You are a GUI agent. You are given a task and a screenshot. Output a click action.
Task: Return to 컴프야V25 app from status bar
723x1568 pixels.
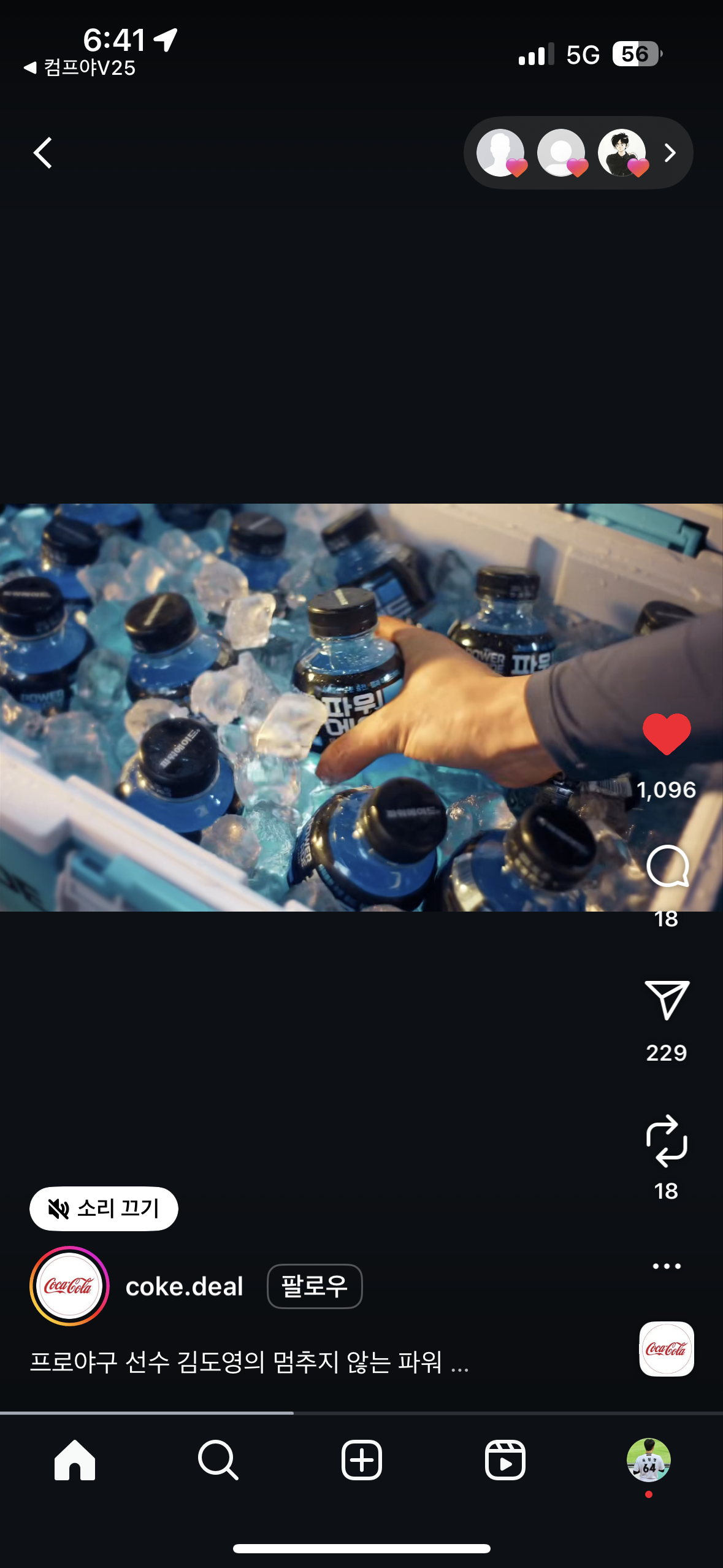pyautogui.click(x=80, y=68)
